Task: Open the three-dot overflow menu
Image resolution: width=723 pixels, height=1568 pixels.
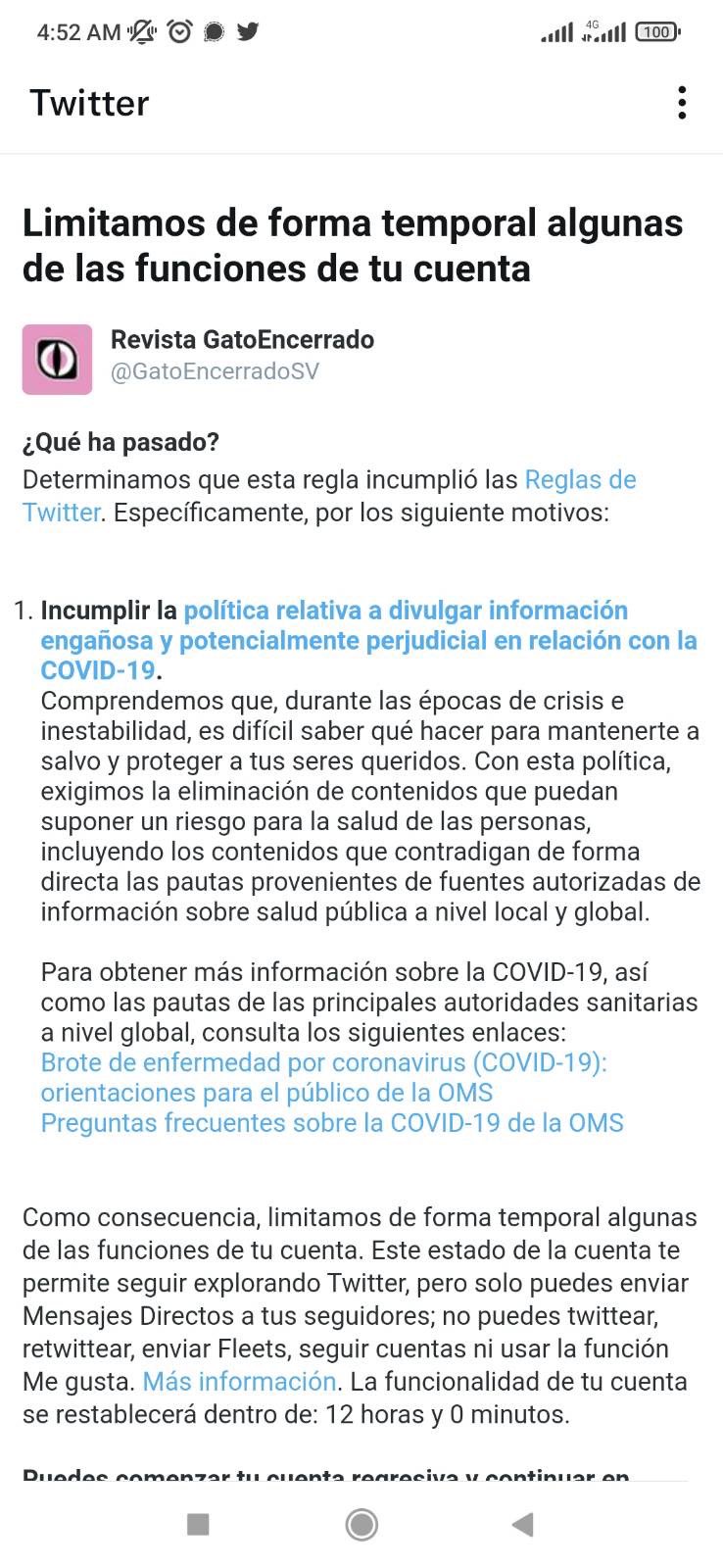Action: point(682,103)
